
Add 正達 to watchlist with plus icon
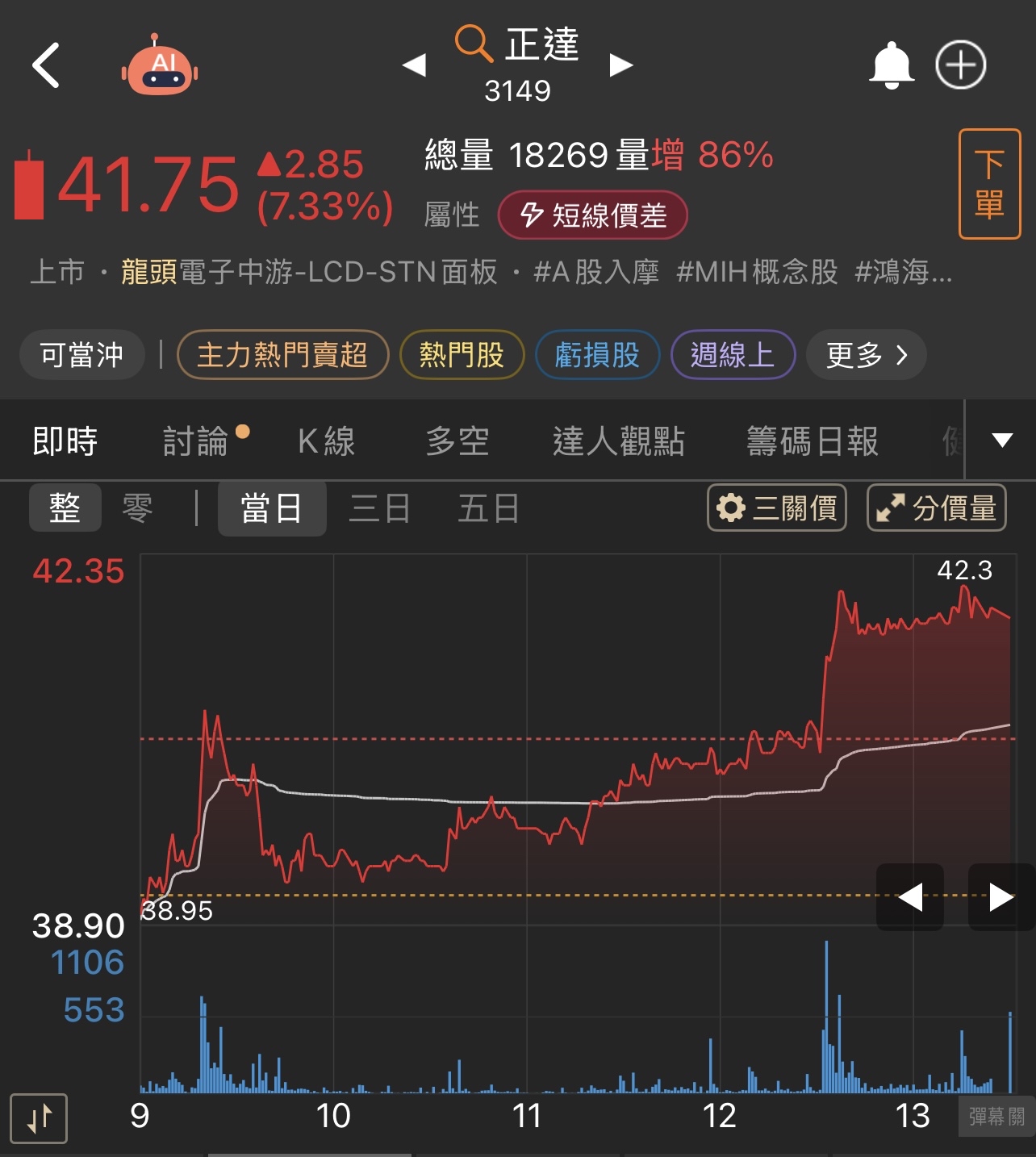(x=960, y=65)
